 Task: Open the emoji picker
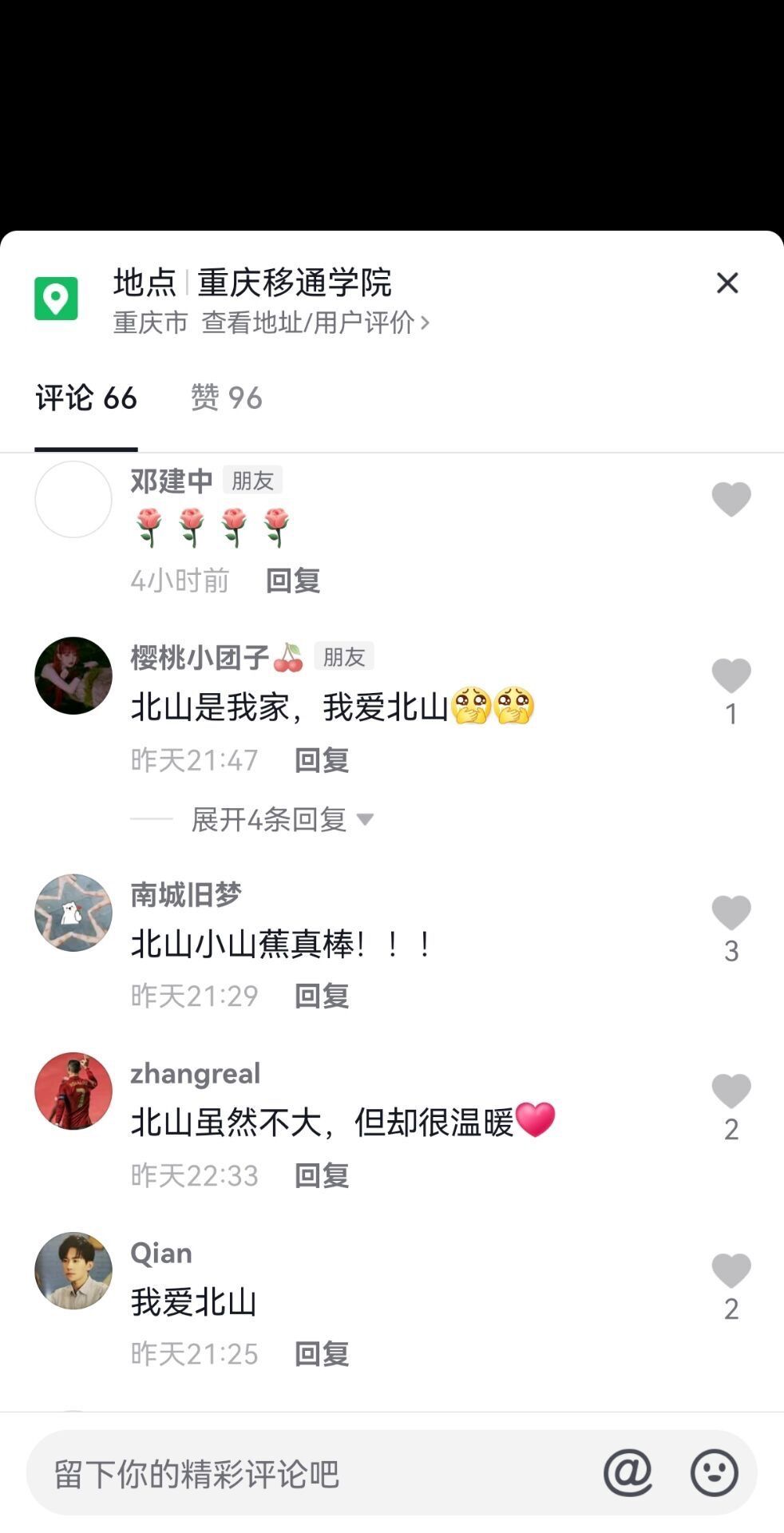pyautogui.click(x=714, y=1473)
